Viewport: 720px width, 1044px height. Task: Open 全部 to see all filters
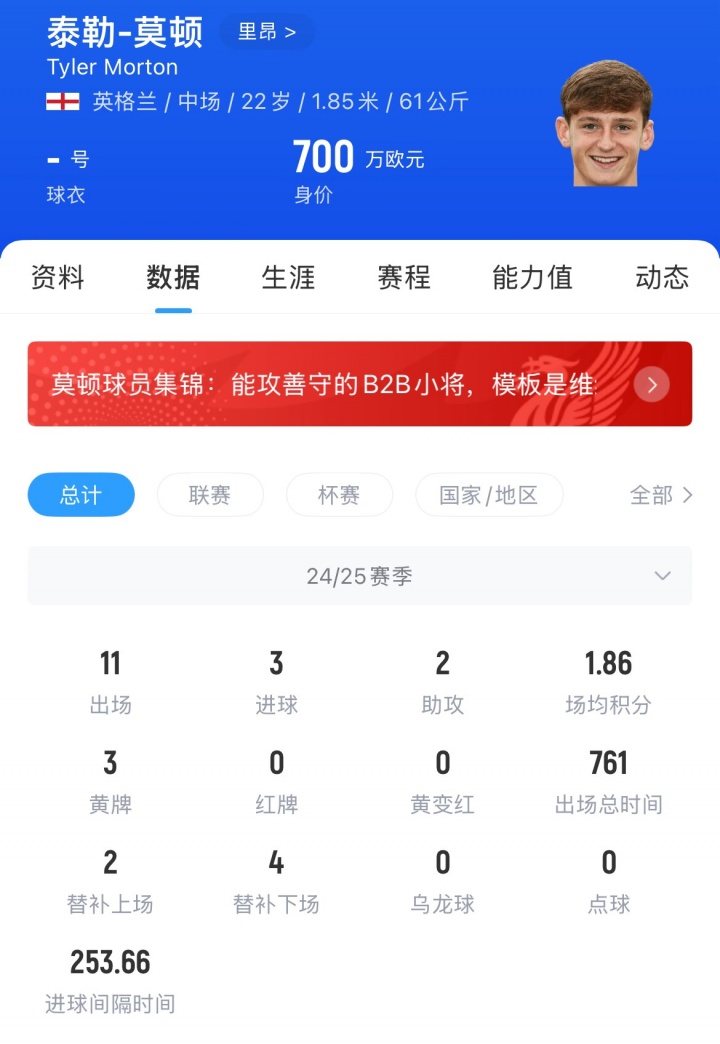pos(660,495)
